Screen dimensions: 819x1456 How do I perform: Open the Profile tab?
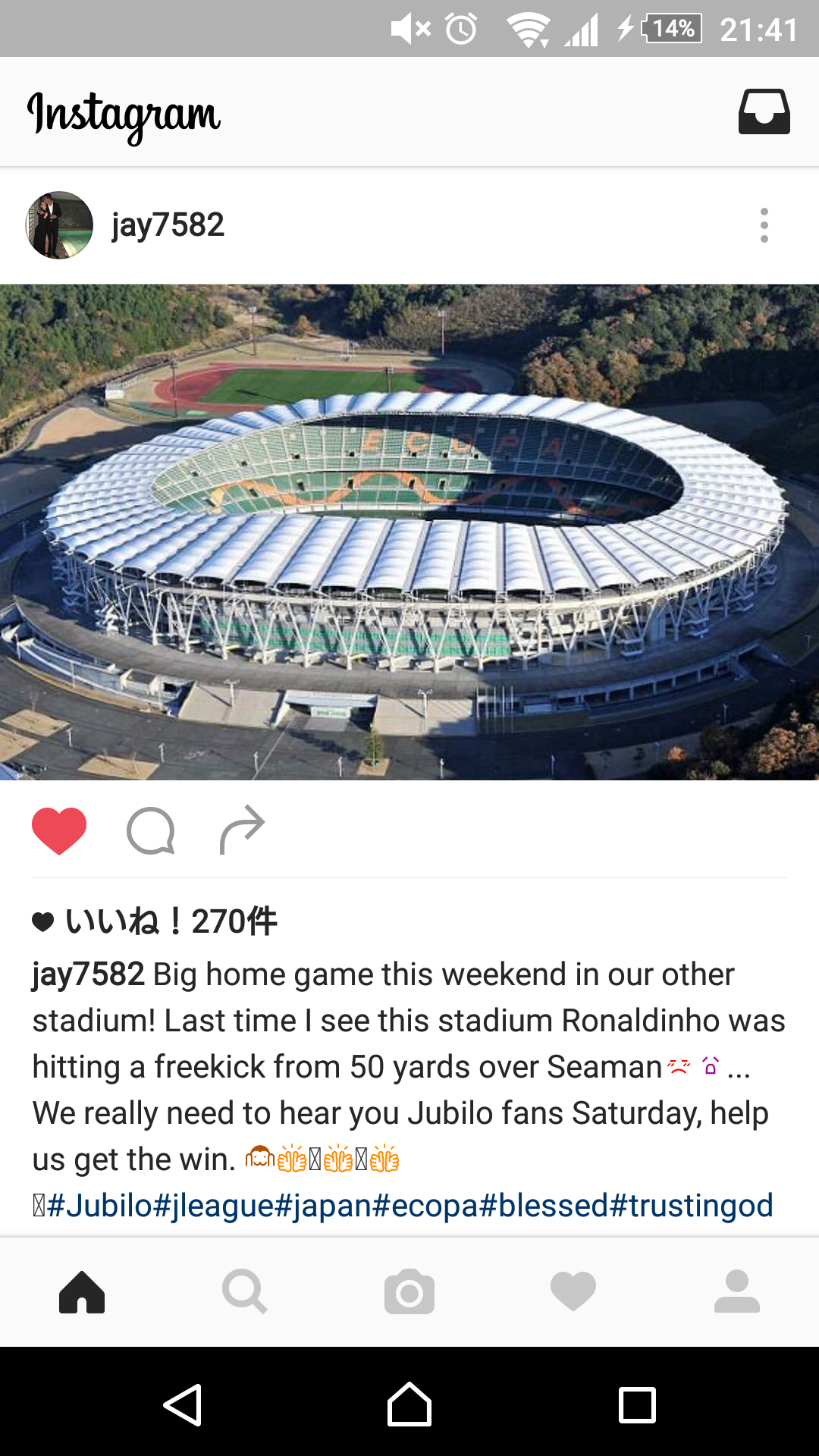(737, 1291)
